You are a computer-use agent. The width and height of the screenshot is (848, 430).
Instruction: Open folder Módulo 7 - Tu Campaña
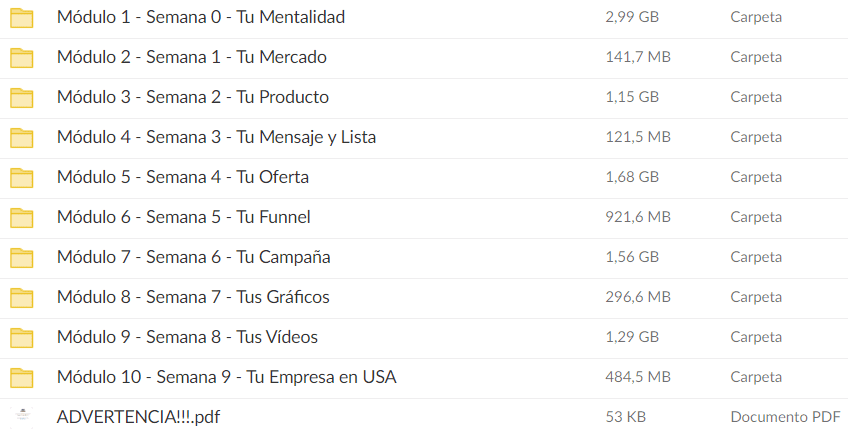(193, 257)
